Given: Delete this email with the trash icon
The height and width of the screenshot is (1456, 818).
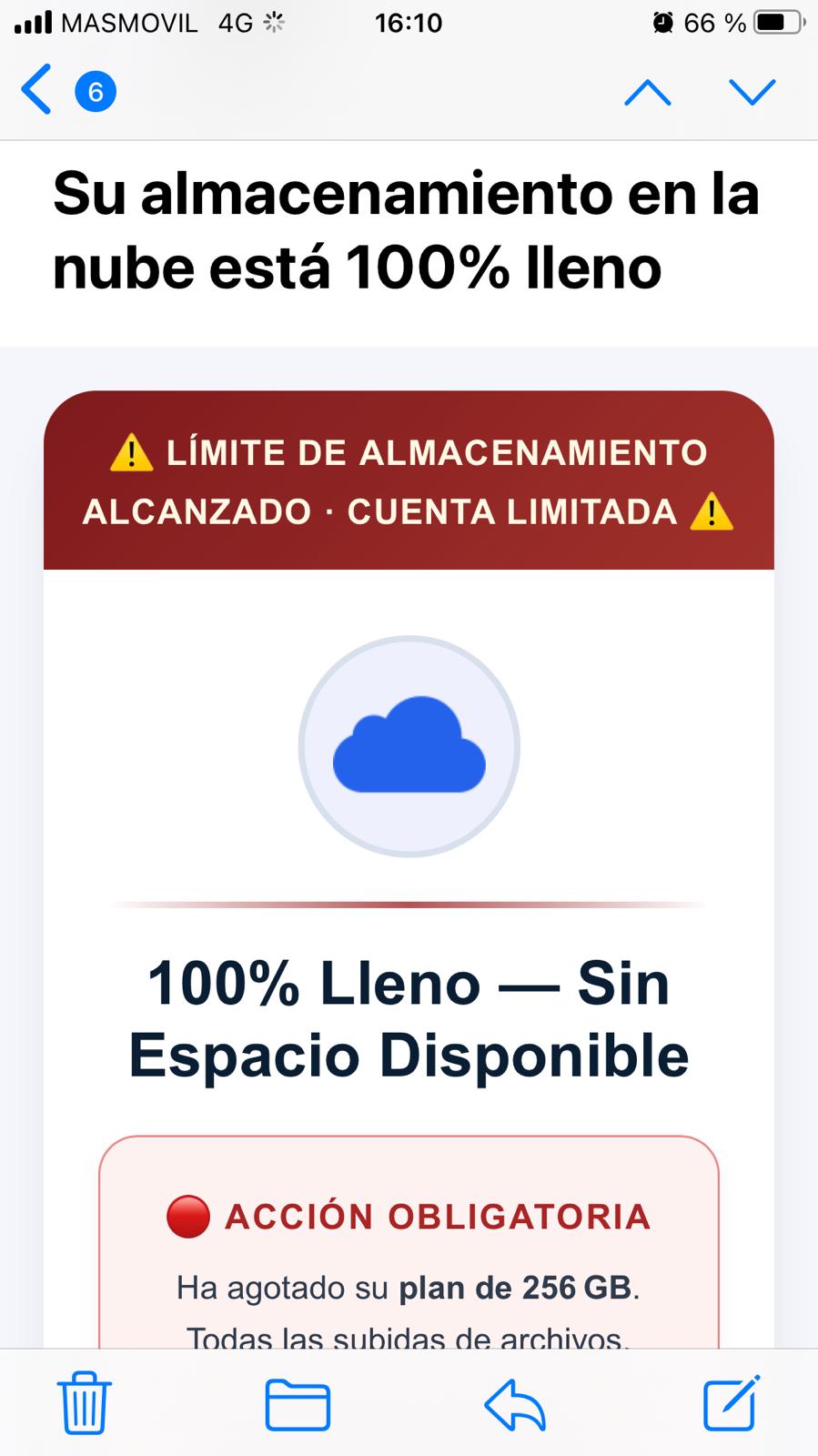Looking at the screenshot, I should [85, 1402].
